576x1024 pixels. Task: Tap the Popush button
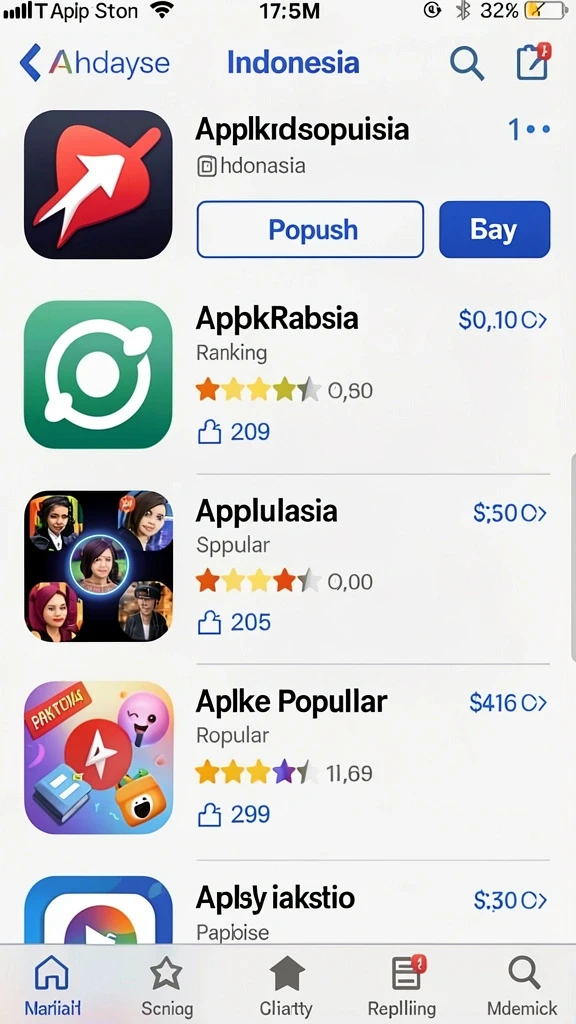pos(310,229)
